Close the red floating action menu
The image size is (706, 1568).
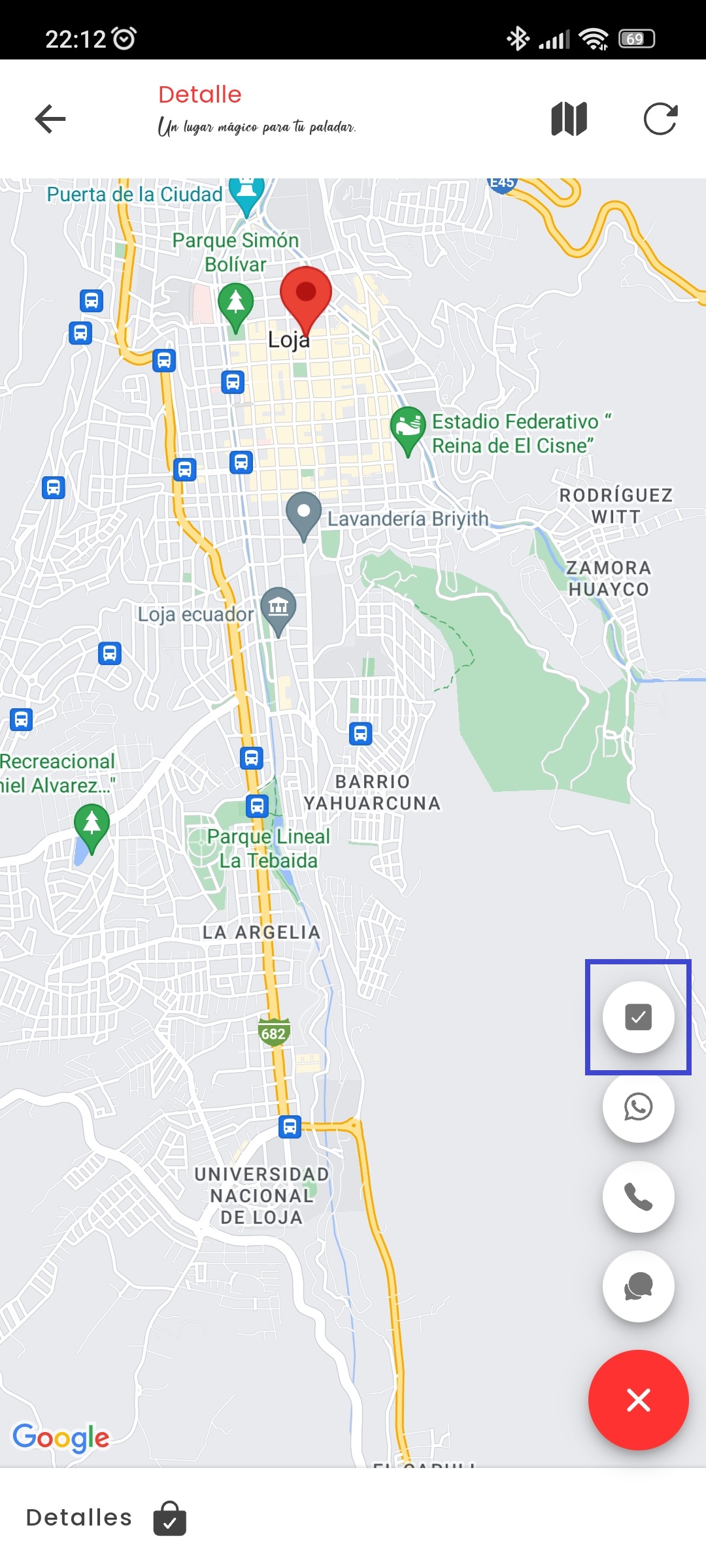point(638,1400)
